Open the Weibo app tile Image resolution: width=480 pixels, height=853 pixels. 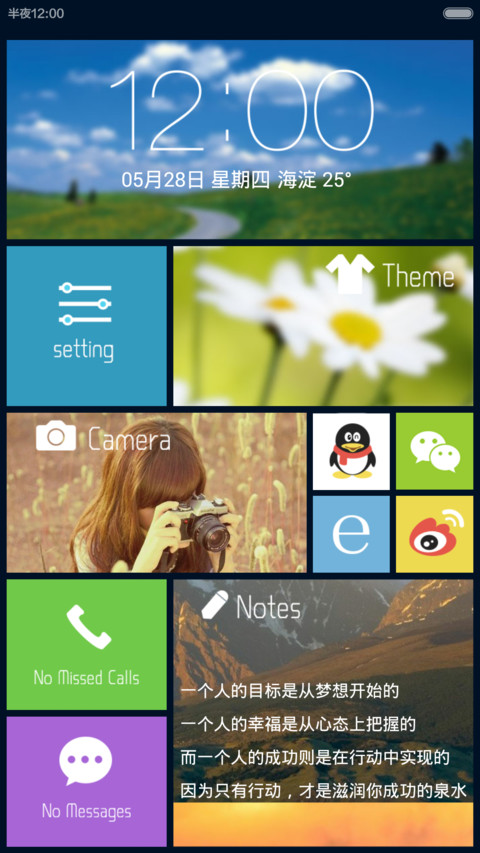click(434, 534)
